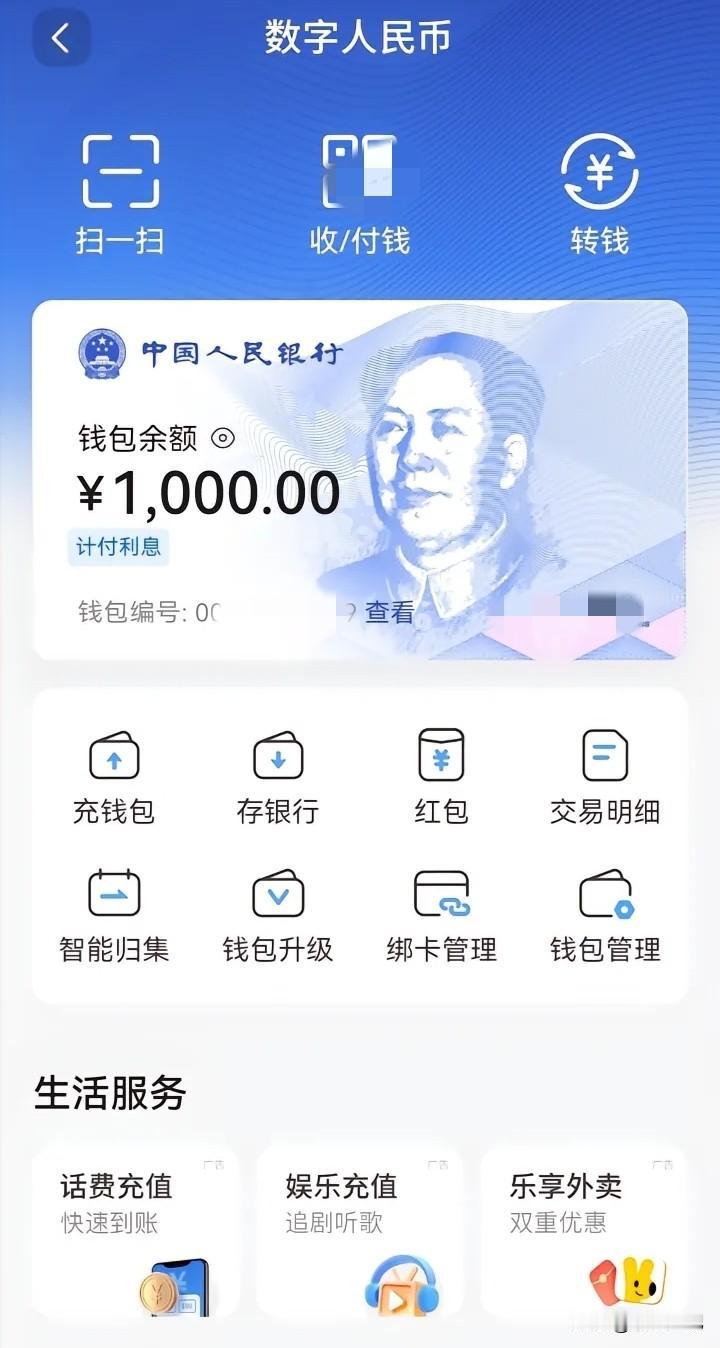Go back with the top-left arrow
Screen dimensions: 720x1348
(62, 38)
